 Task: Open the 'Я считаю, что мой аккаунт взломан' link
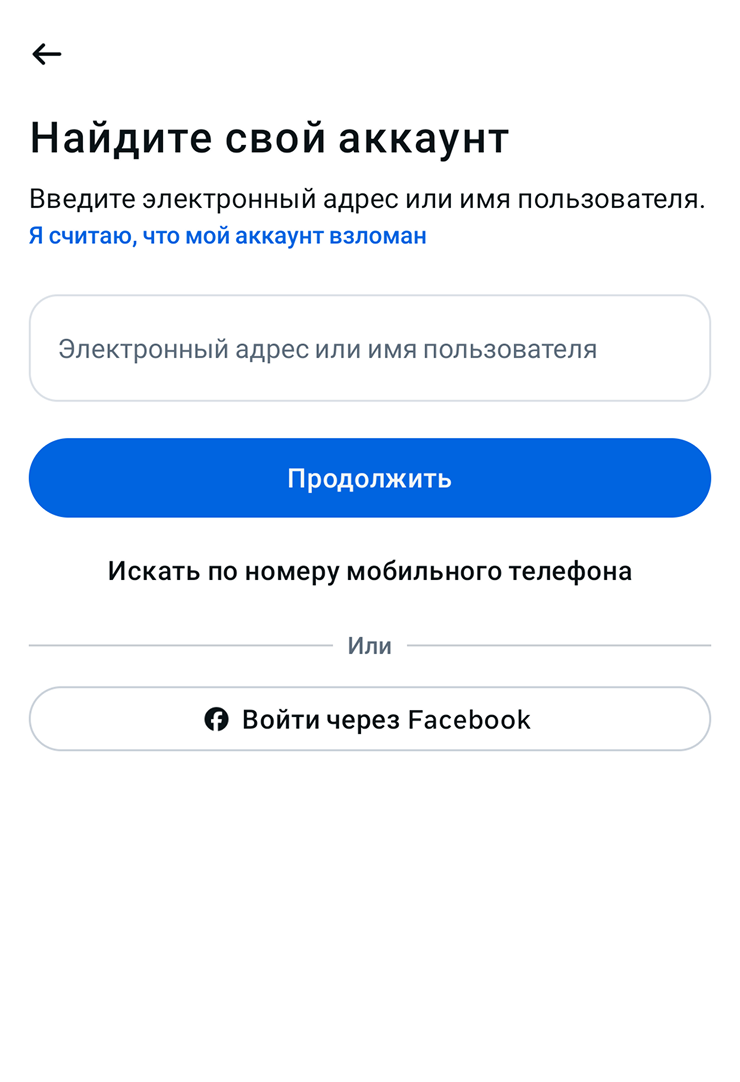[x=227, y=236]
